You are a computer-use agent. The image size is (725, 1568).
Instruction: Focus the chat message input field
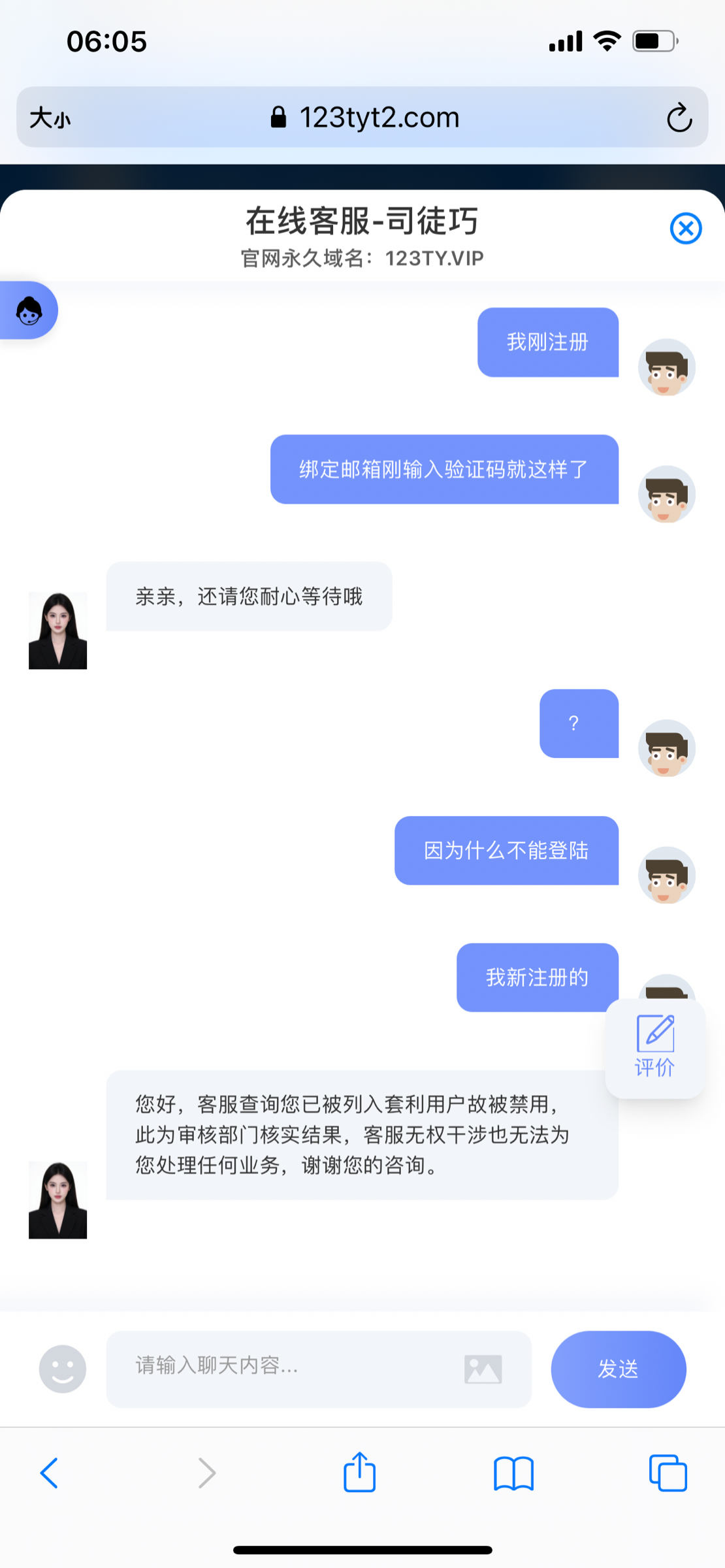(281, 1369)
